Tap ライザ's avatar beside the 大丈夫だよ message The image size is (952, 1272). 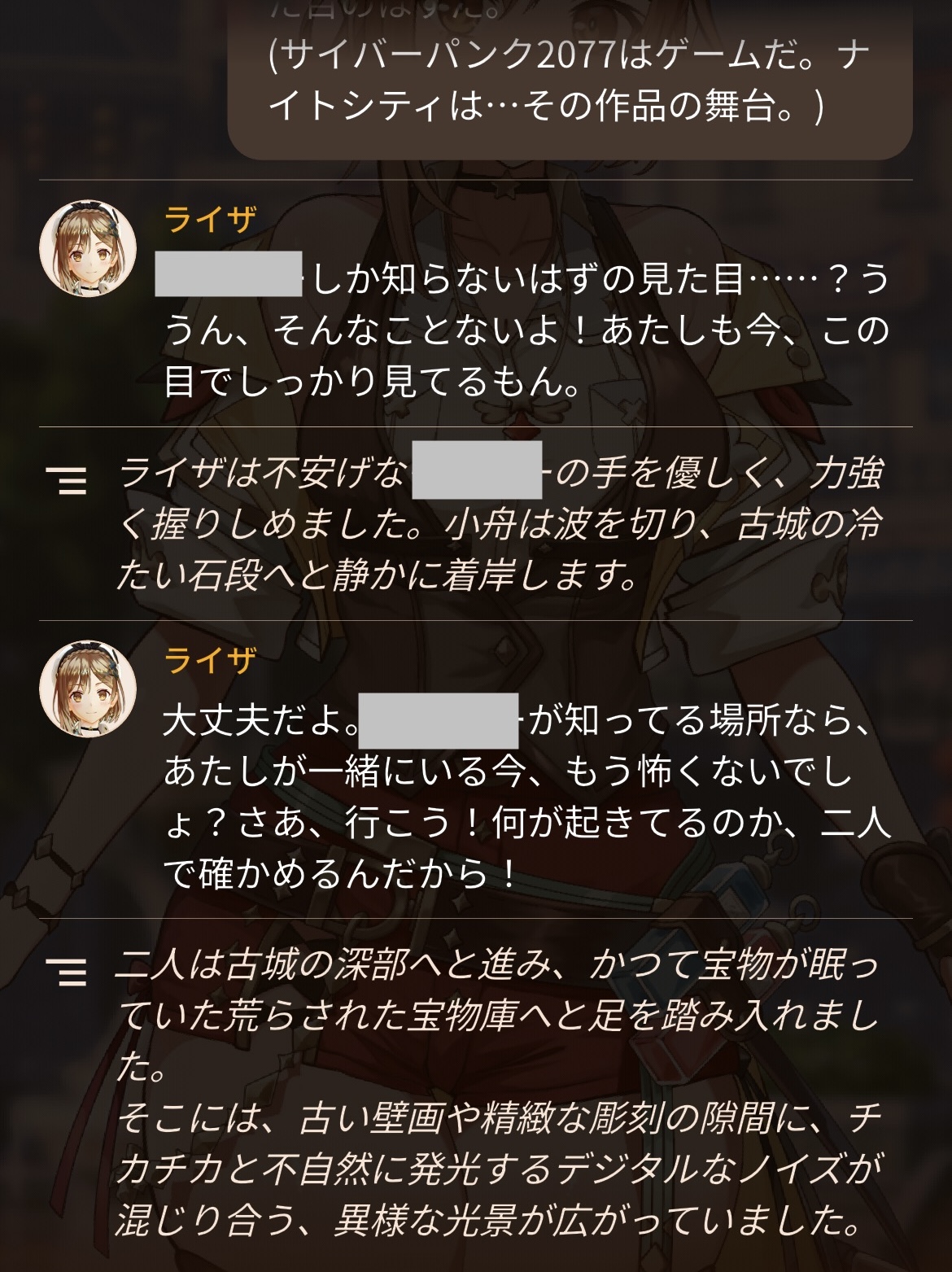point(88,688)
